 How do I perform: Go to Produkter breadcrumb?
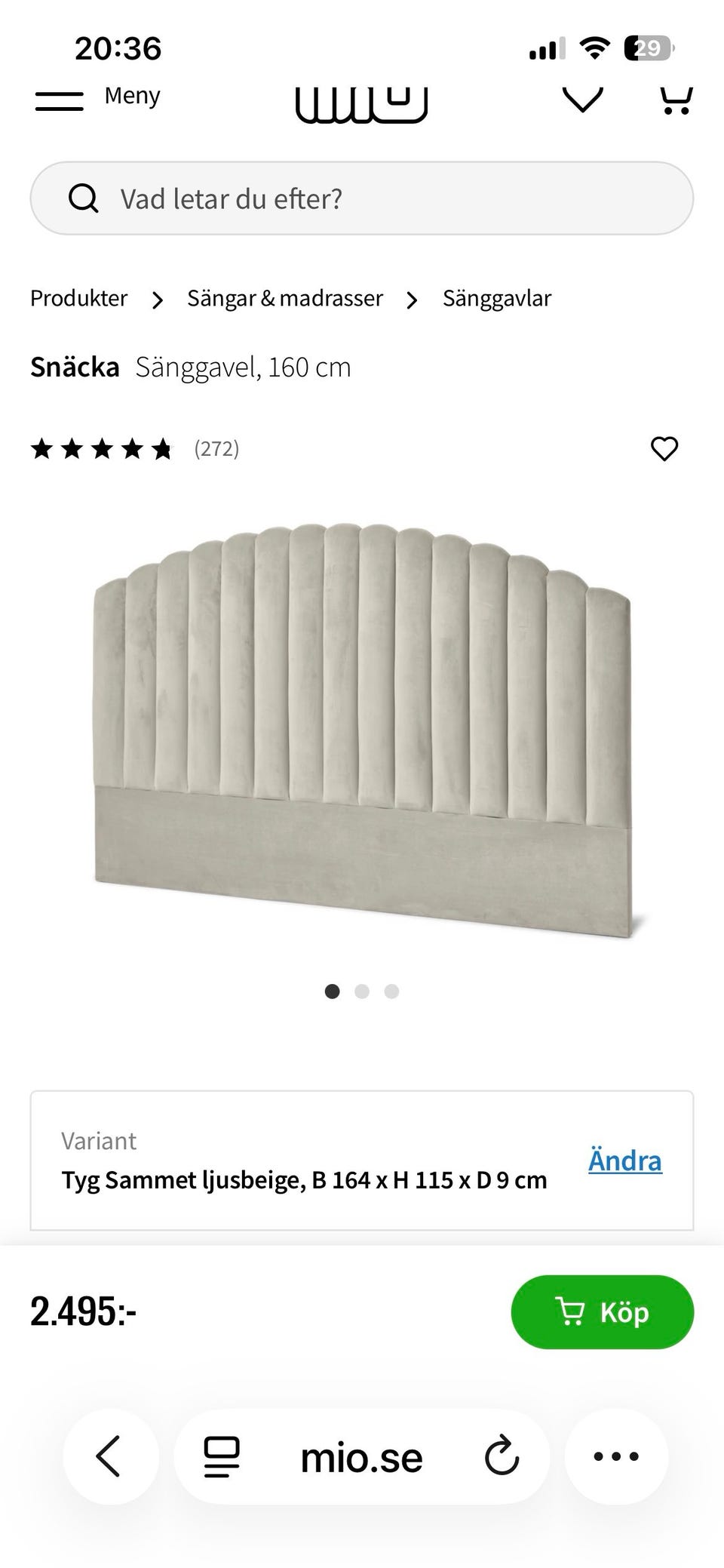click(78, 298)
